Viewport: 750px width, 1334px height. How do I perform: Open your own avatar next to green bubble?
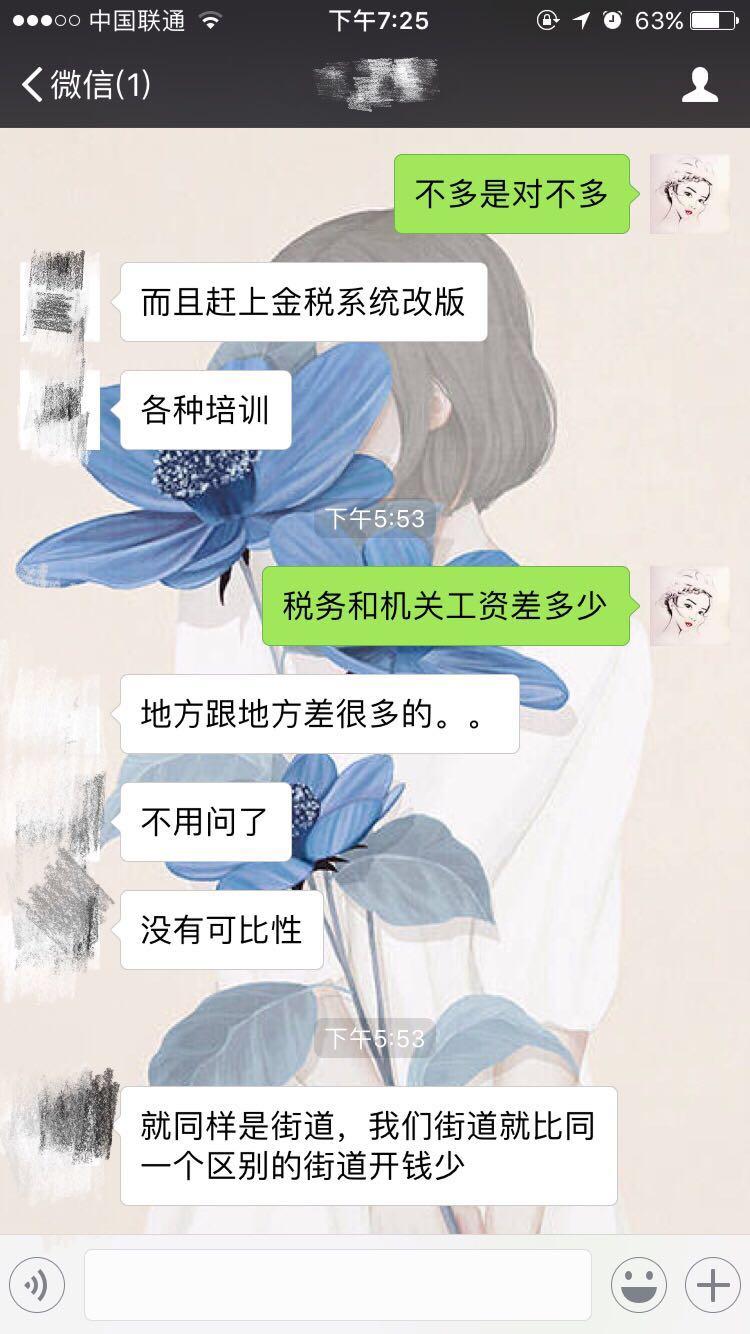pos(690,195)
